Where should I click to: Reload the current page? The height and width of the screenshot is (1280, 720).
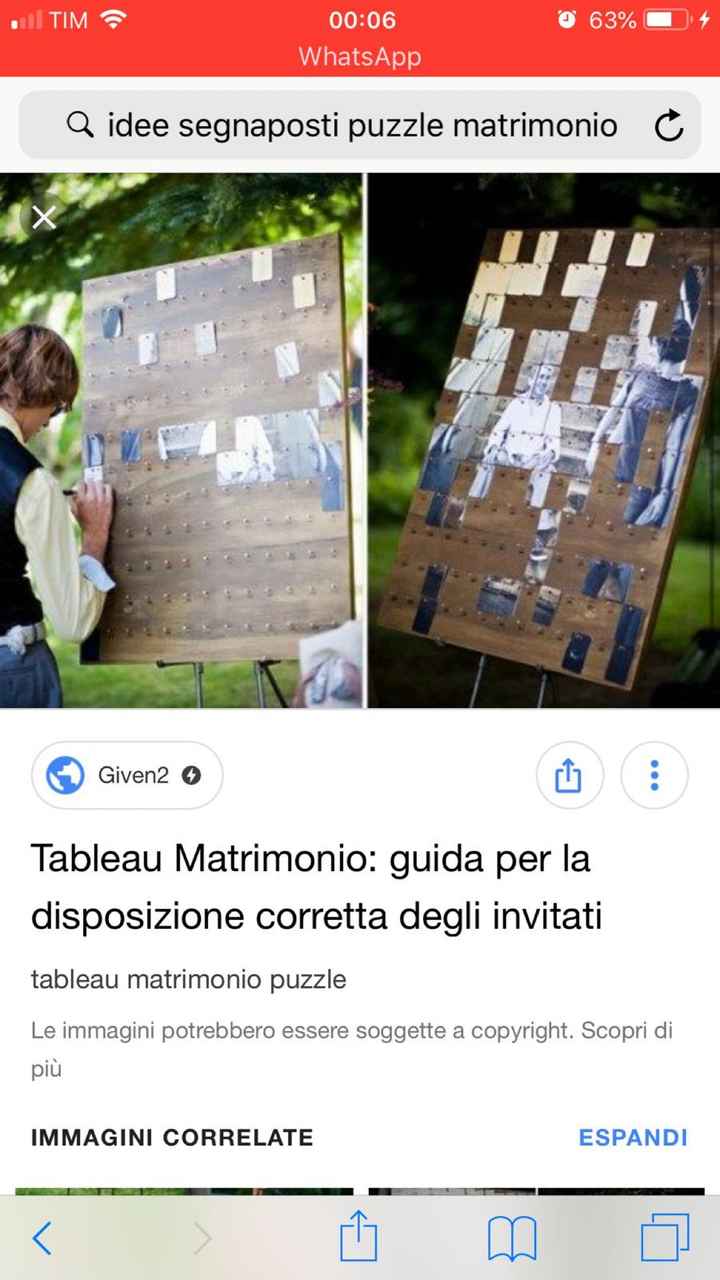[x=668, y=126]
